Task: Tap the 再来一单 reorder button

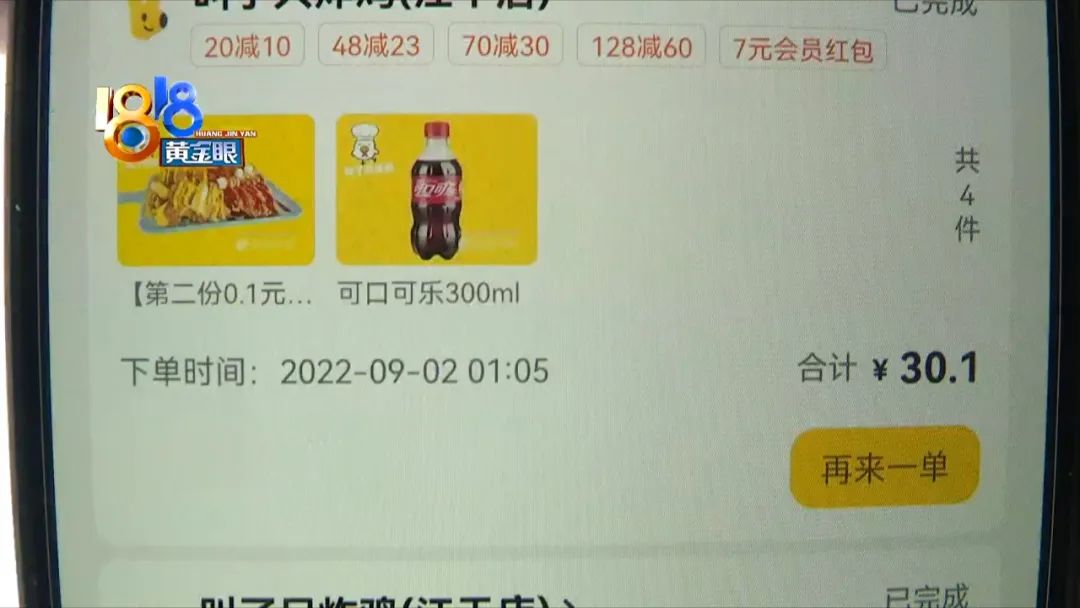Action: click(884, 467)
